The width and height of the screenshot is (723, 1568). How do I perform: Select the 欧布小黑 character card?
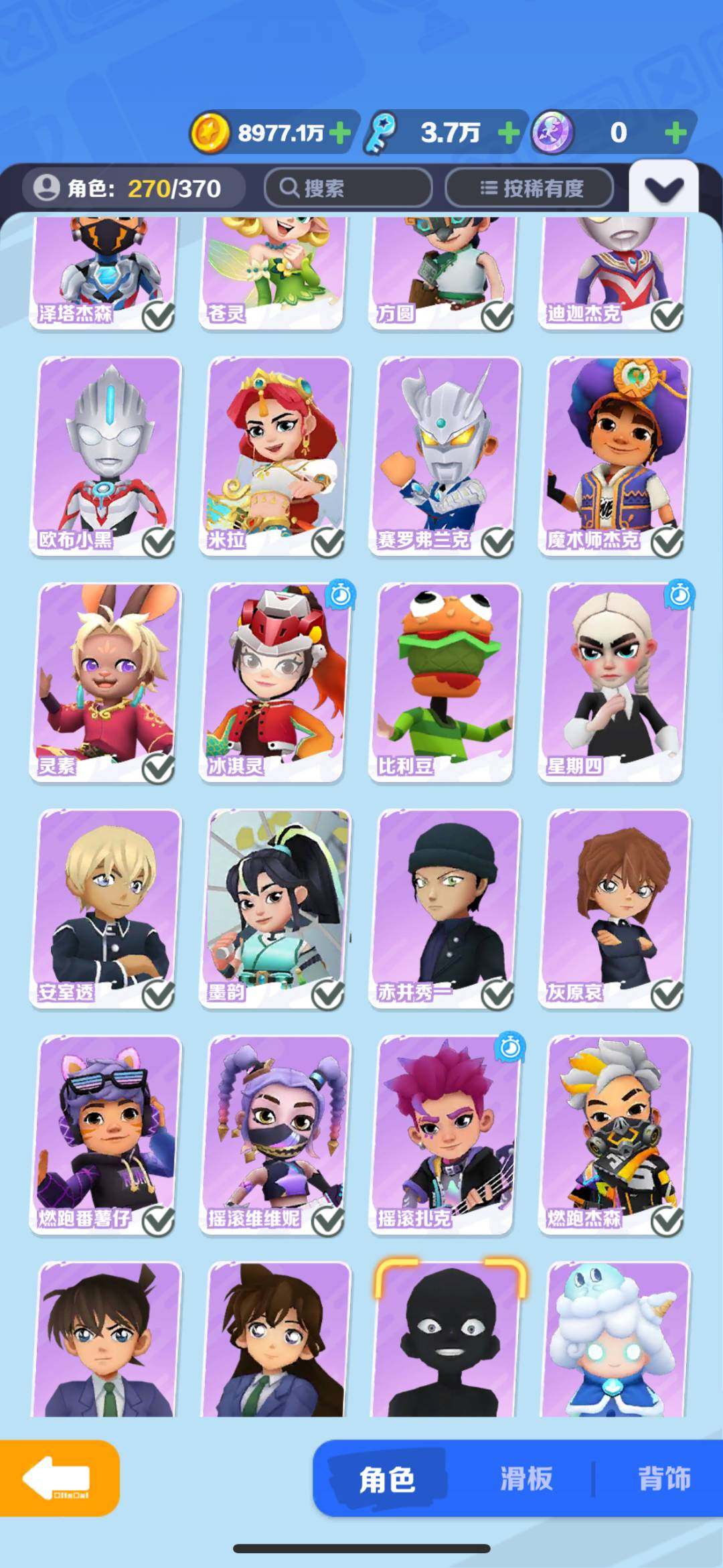(x=107, y=455)
